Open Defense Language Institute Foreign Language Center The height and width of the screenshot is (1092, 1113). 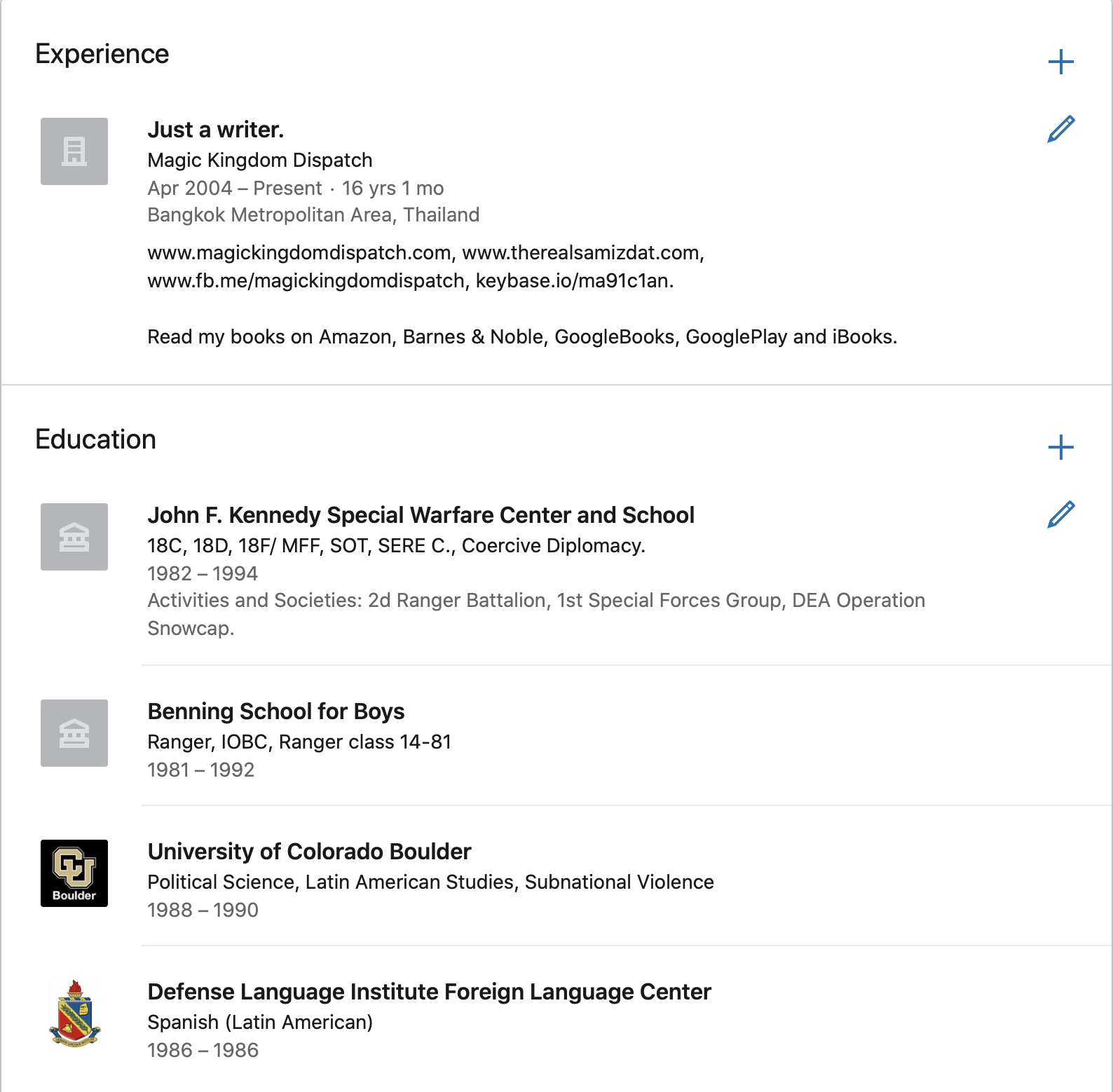429,992
